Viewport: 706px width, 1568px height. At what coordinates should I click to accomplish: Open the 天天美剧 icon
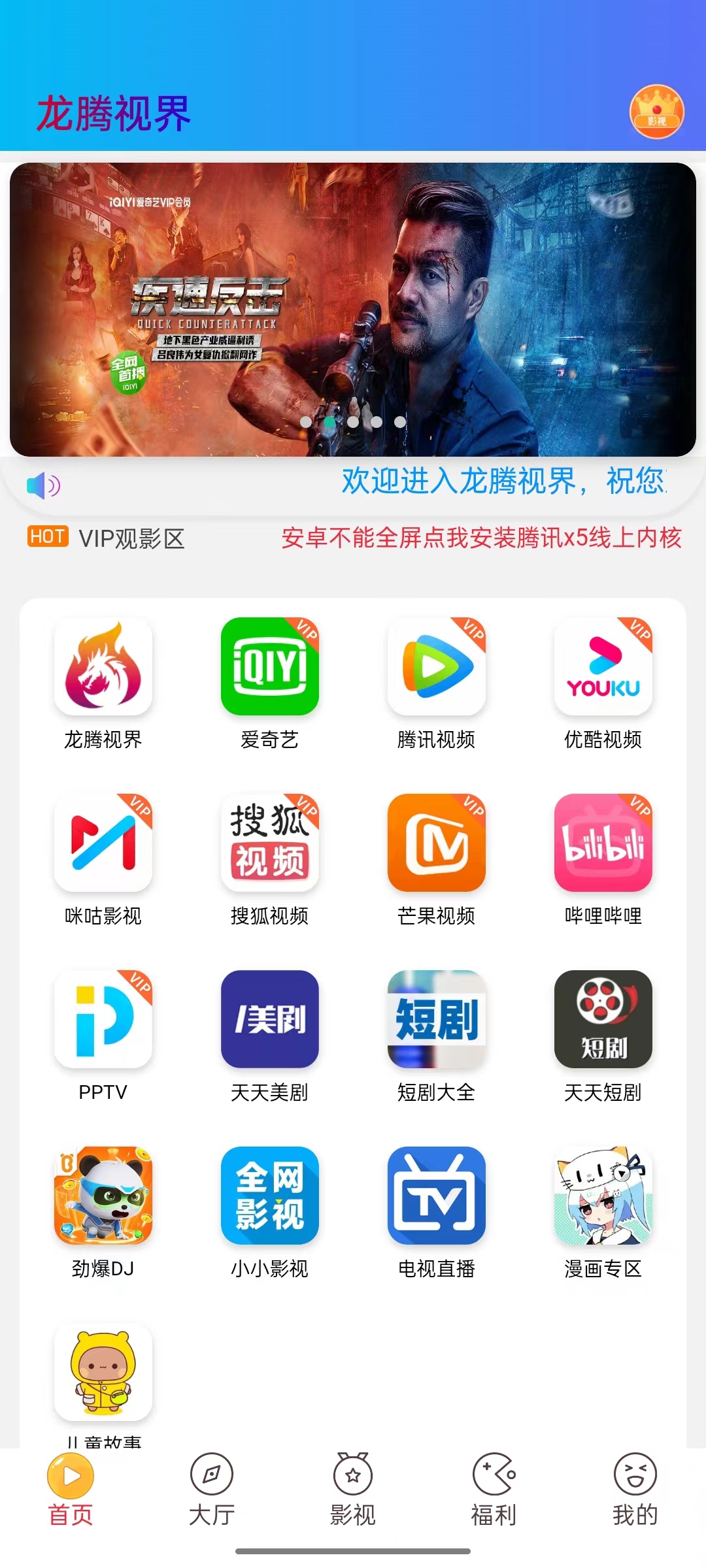(x=269, y=1019)
